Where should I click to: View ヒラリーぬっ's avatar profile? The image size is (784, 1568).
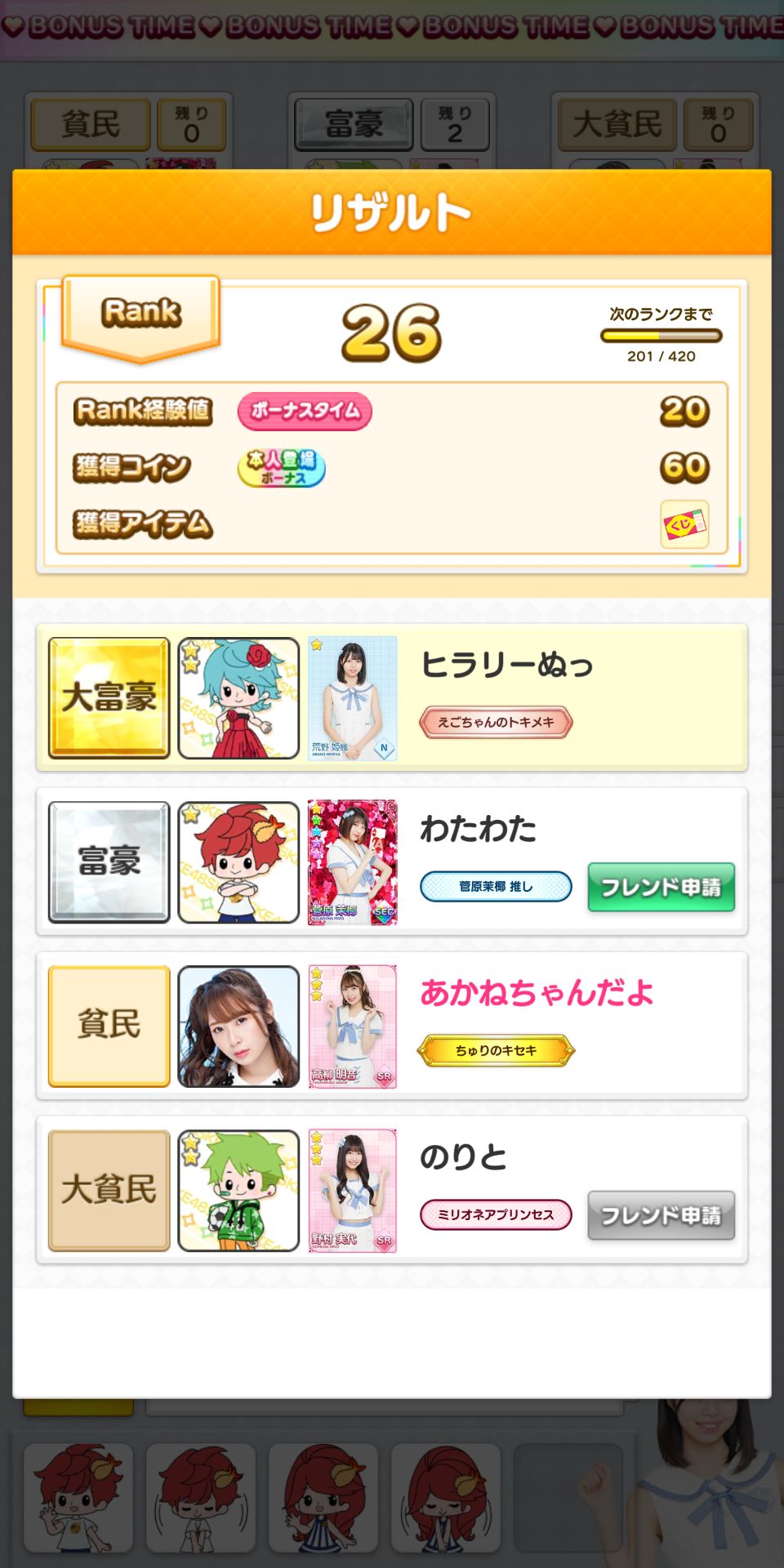[238, 698]
